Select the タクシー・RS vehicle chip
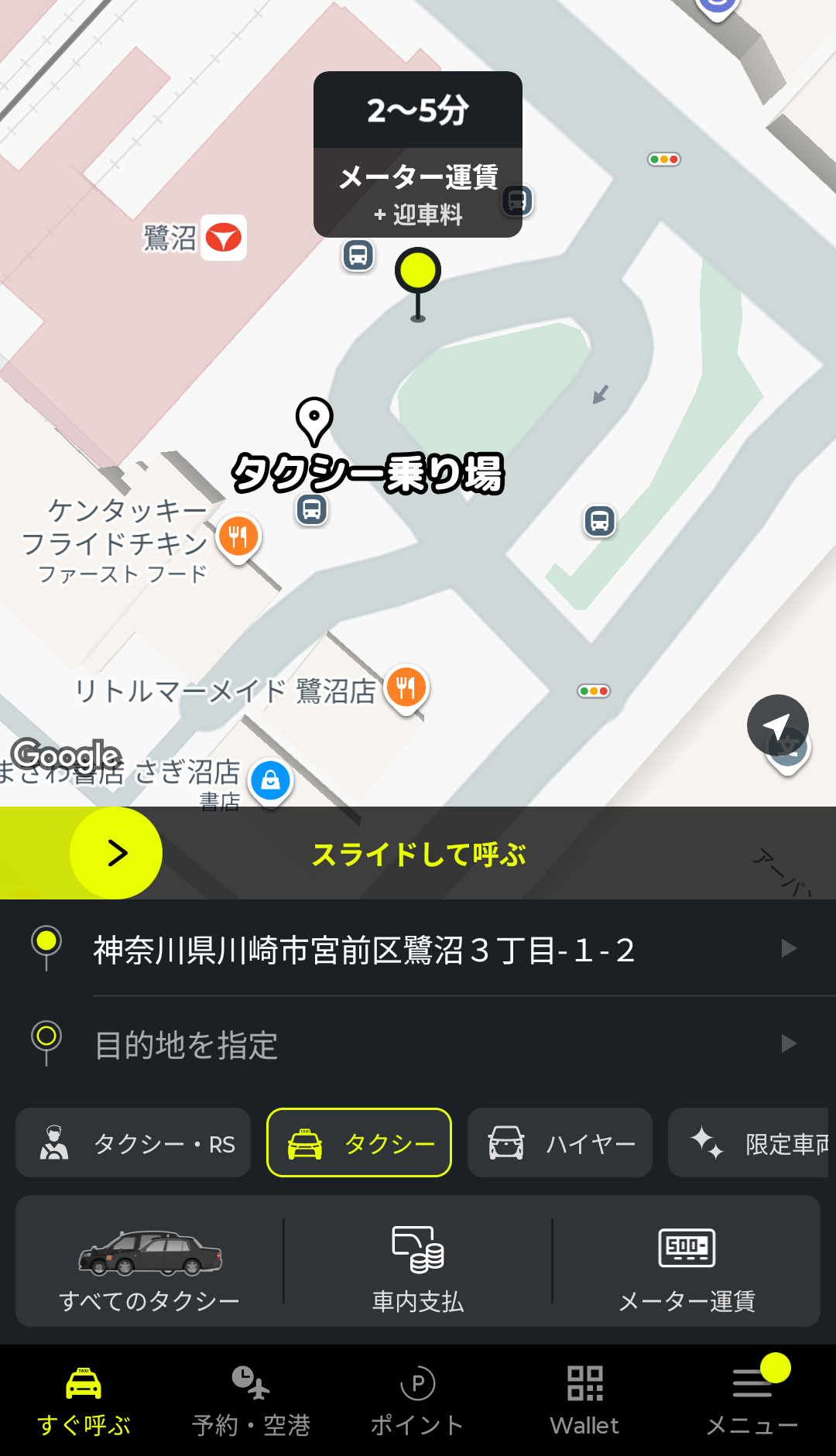836x1456 pixels. [133, 1143]
